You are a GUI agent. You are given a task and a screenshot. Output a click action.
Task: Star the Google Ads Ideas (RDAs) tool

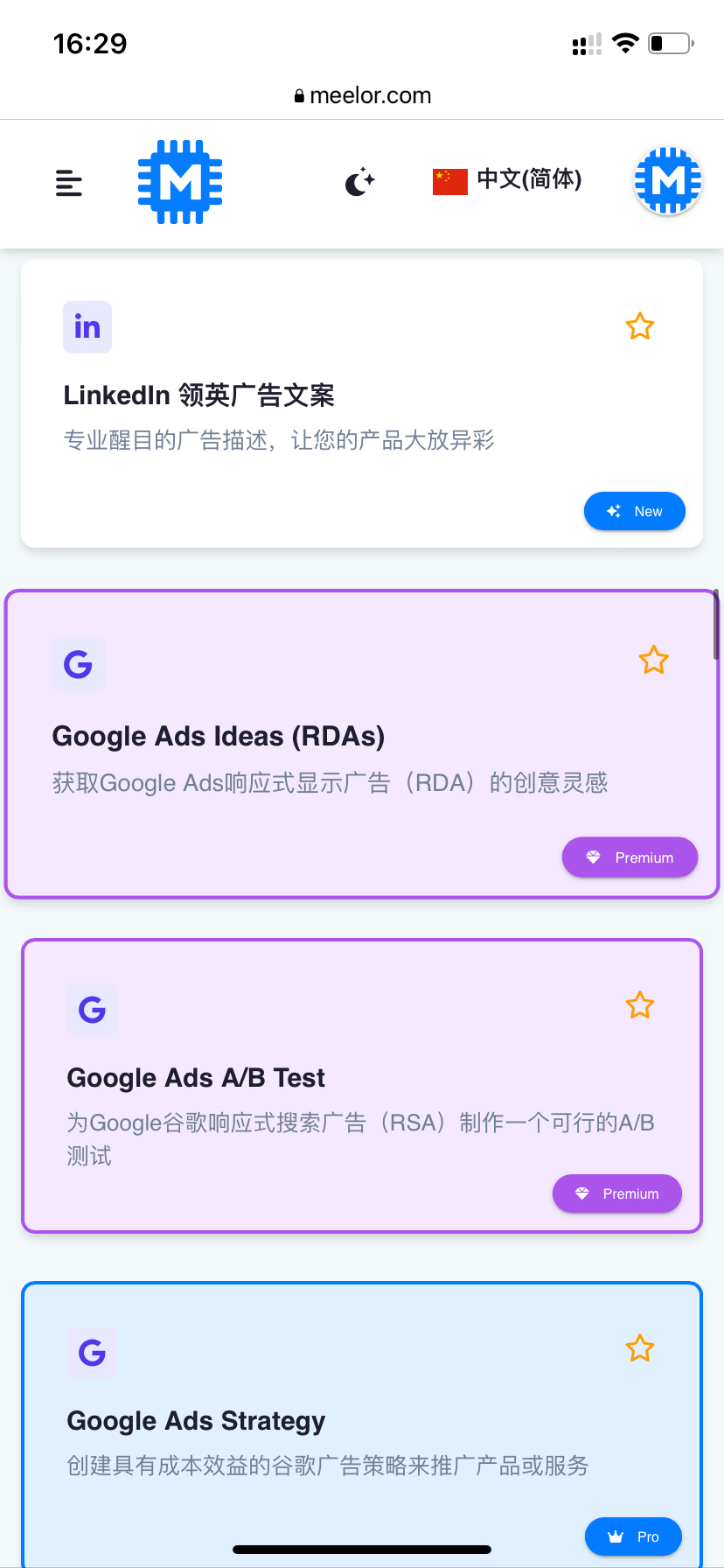click(x=653, y=660)
